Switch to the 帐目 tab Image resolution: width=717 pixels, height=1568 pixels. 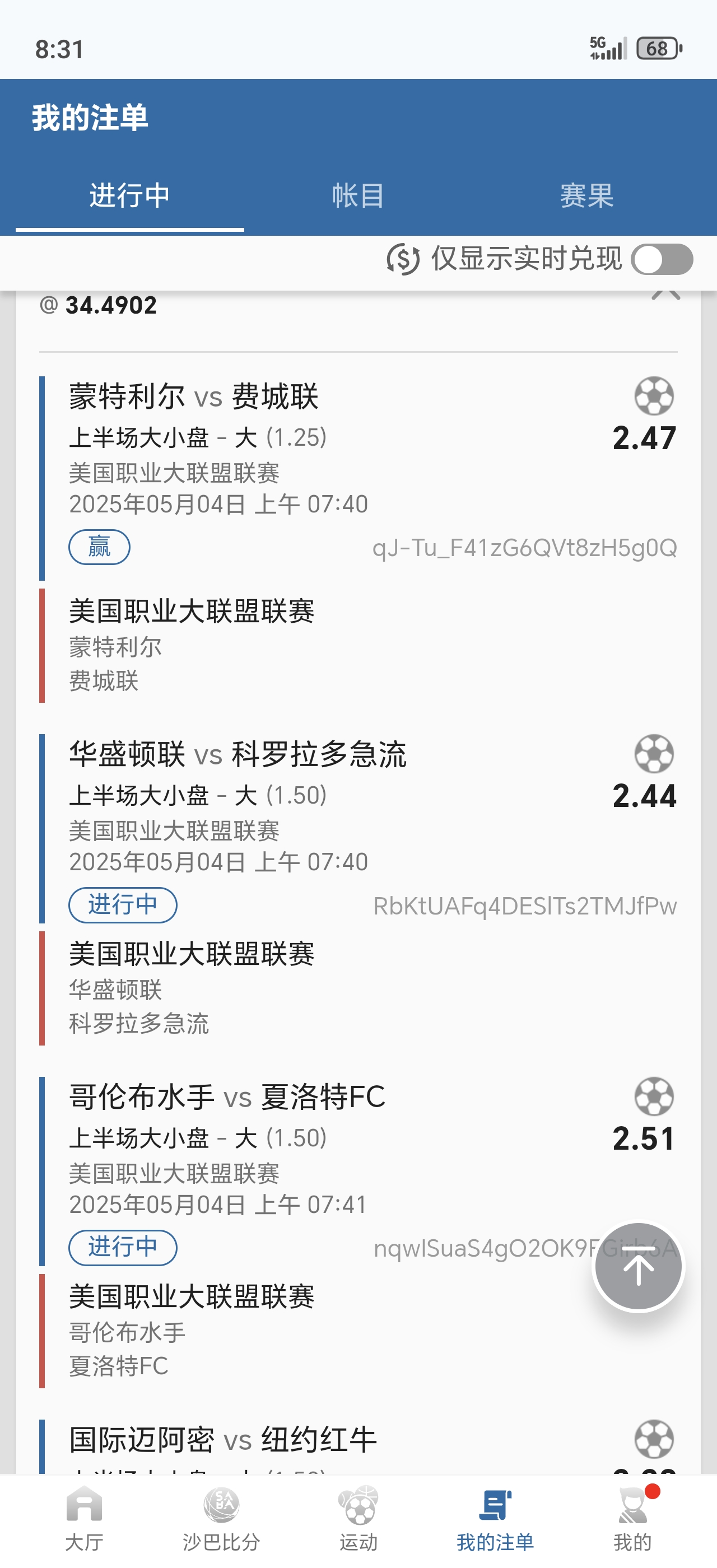click(357, 195)
